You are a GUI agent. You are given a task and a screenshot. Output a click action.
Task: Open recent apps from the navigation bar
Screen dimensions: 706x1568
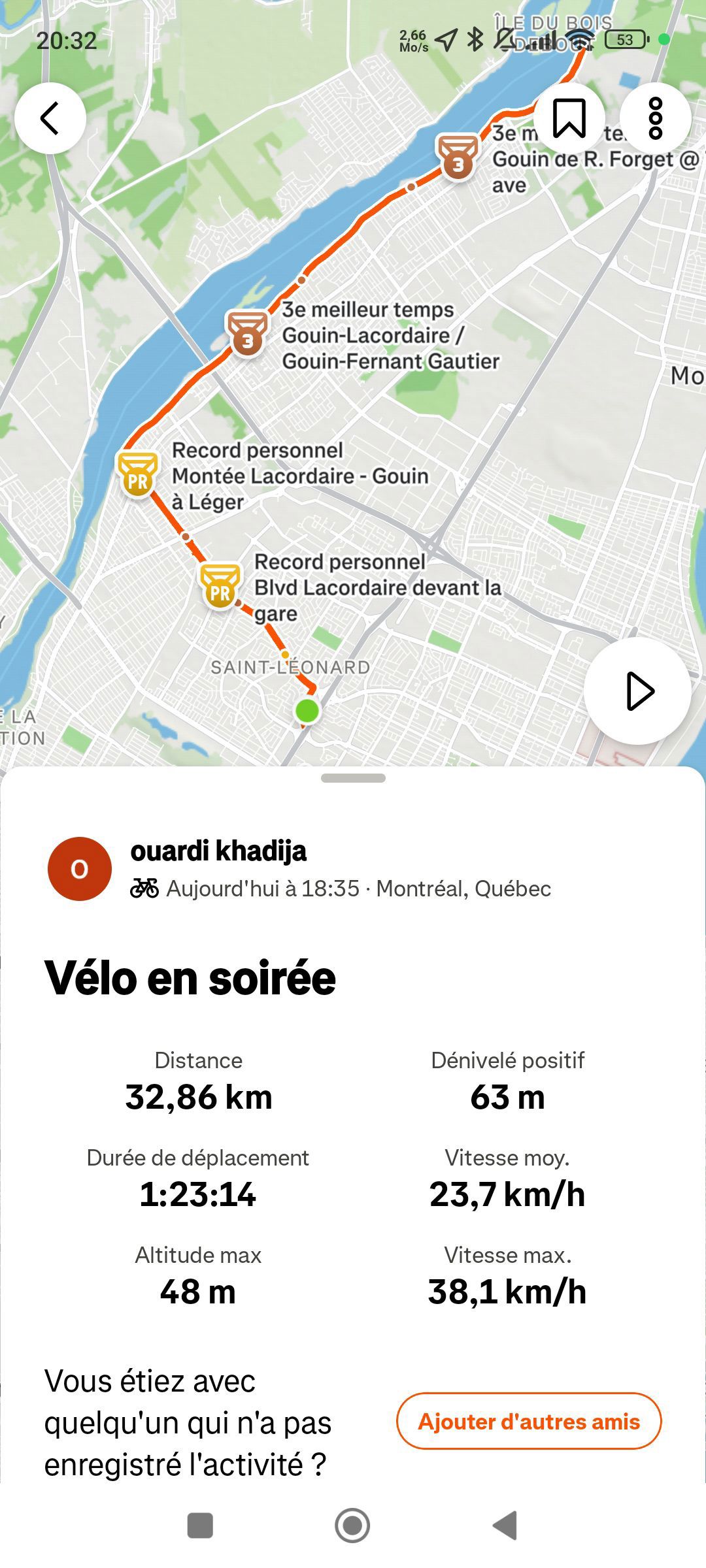(200, 1526)
